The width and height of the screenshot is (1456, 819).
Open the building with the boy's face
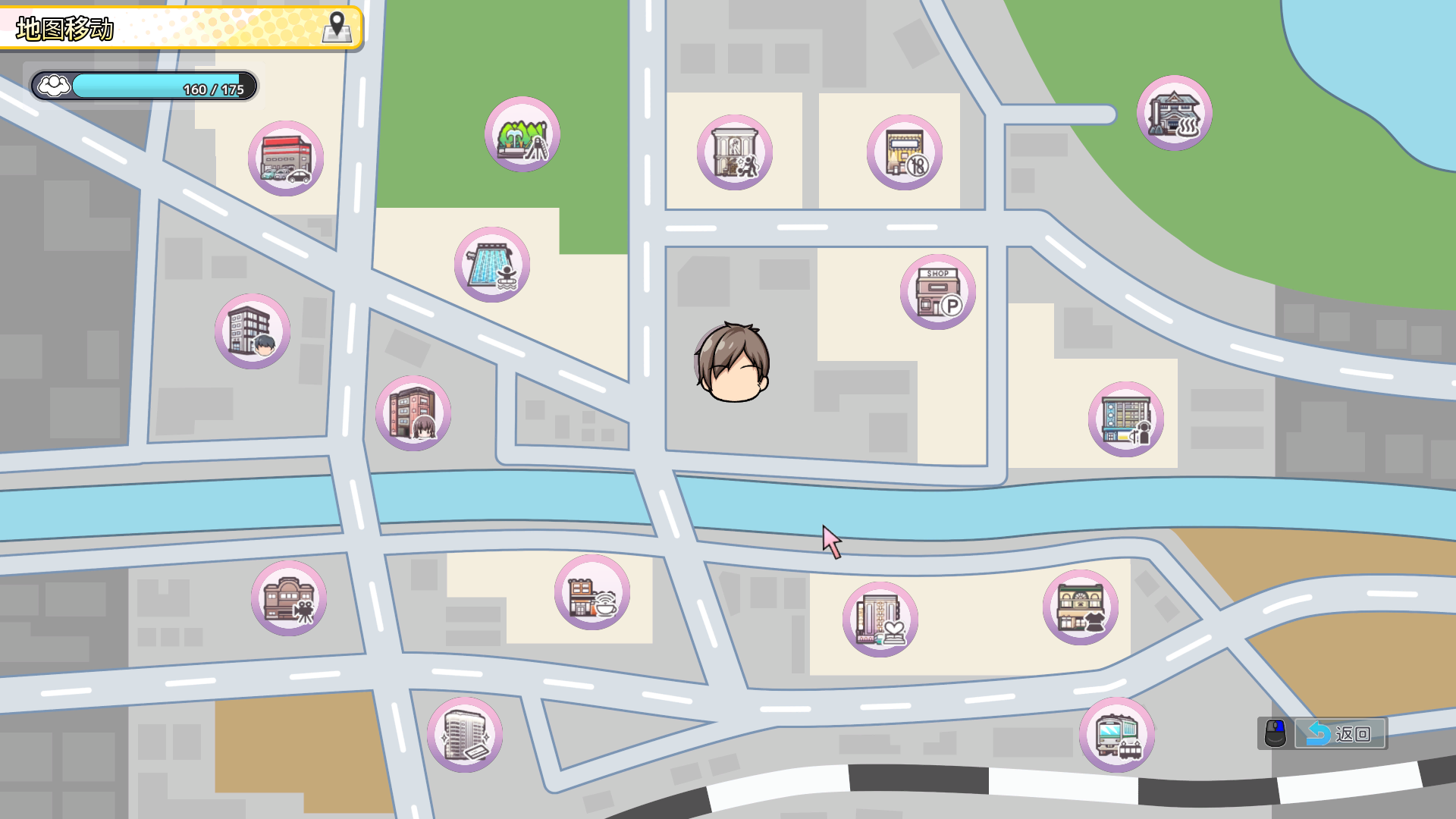tap(253, 331)
